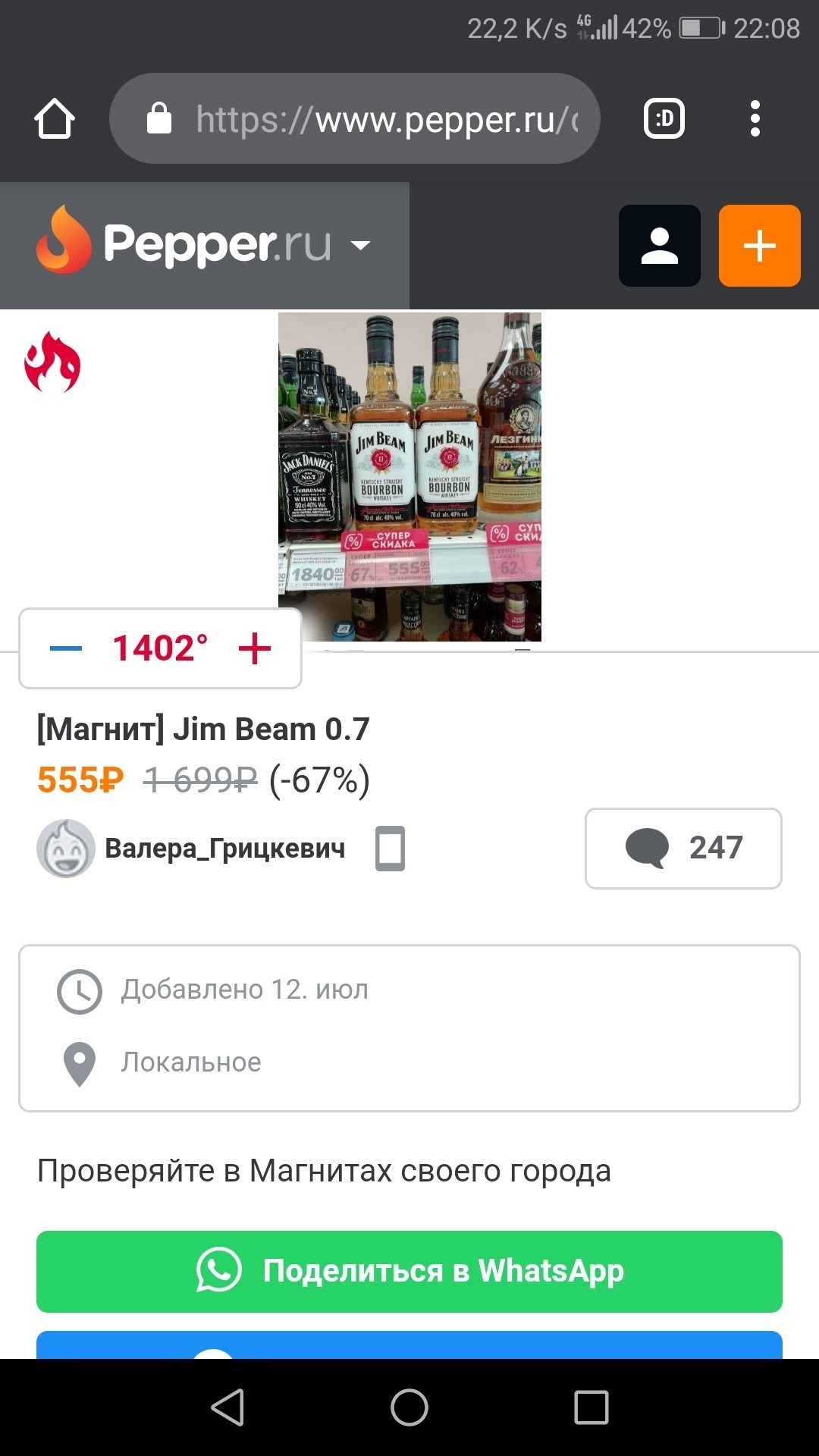Image resolution: width=819 pixels, height=1456 pixels.
Task: Open the user profile icon
Action: point(660,246)
